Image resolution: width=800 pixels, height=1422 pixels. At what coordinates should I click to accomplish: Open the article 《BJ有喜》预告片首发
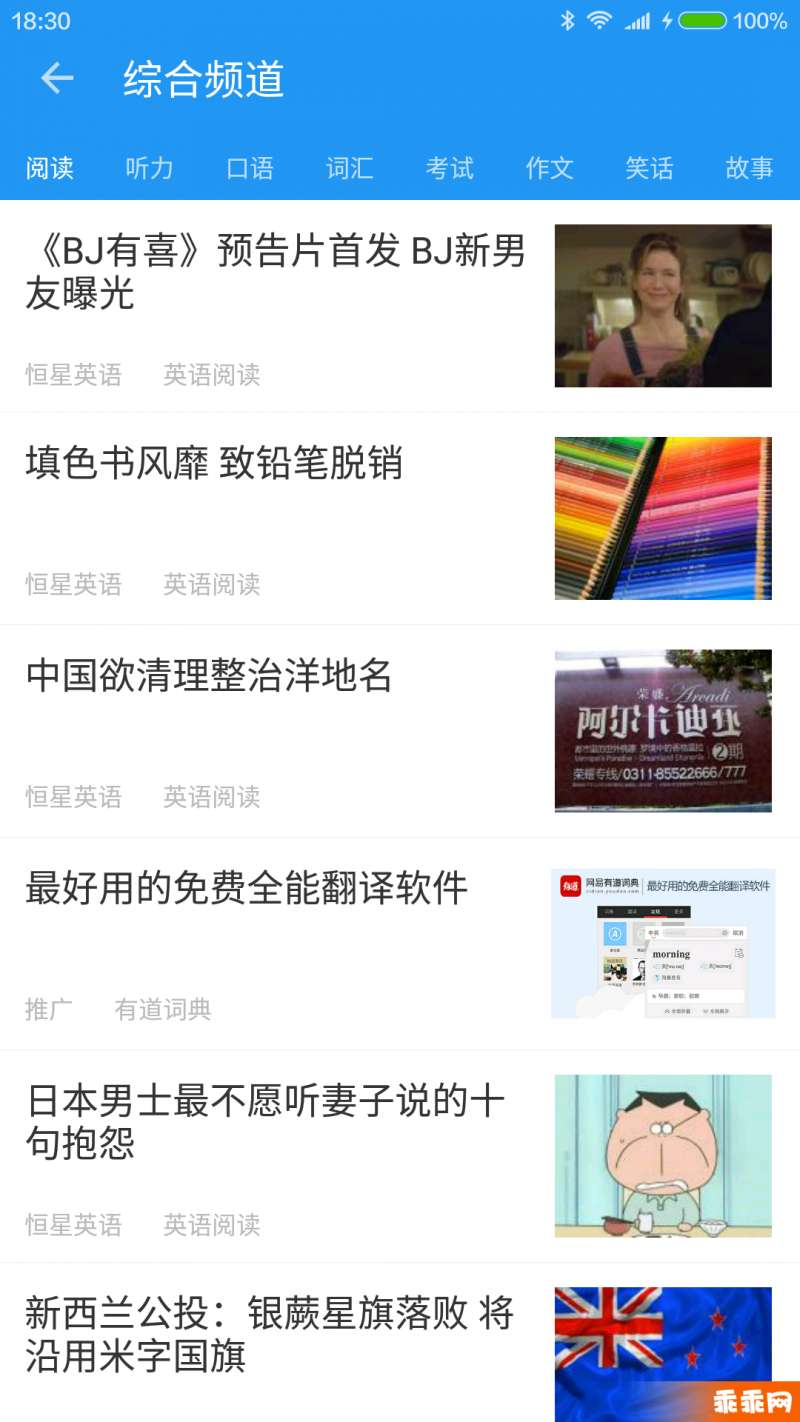pyautogui.click(x=275, y=272)
